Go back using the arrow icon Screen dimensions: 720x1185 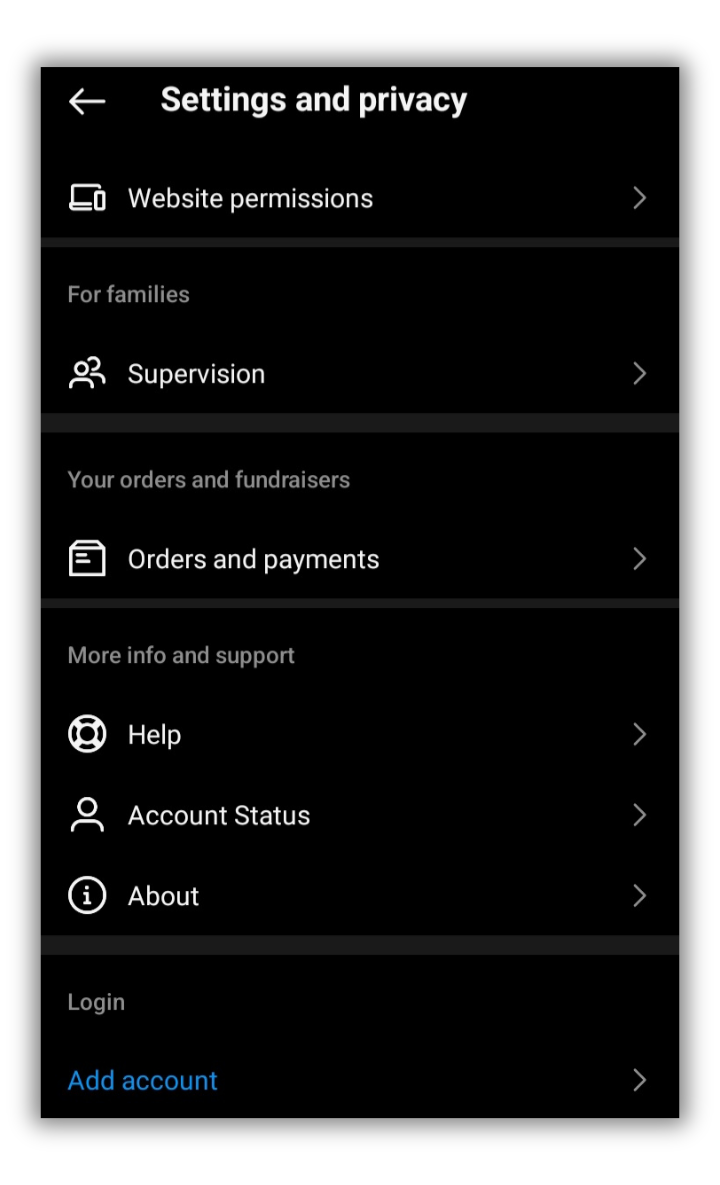pos(87,101)
